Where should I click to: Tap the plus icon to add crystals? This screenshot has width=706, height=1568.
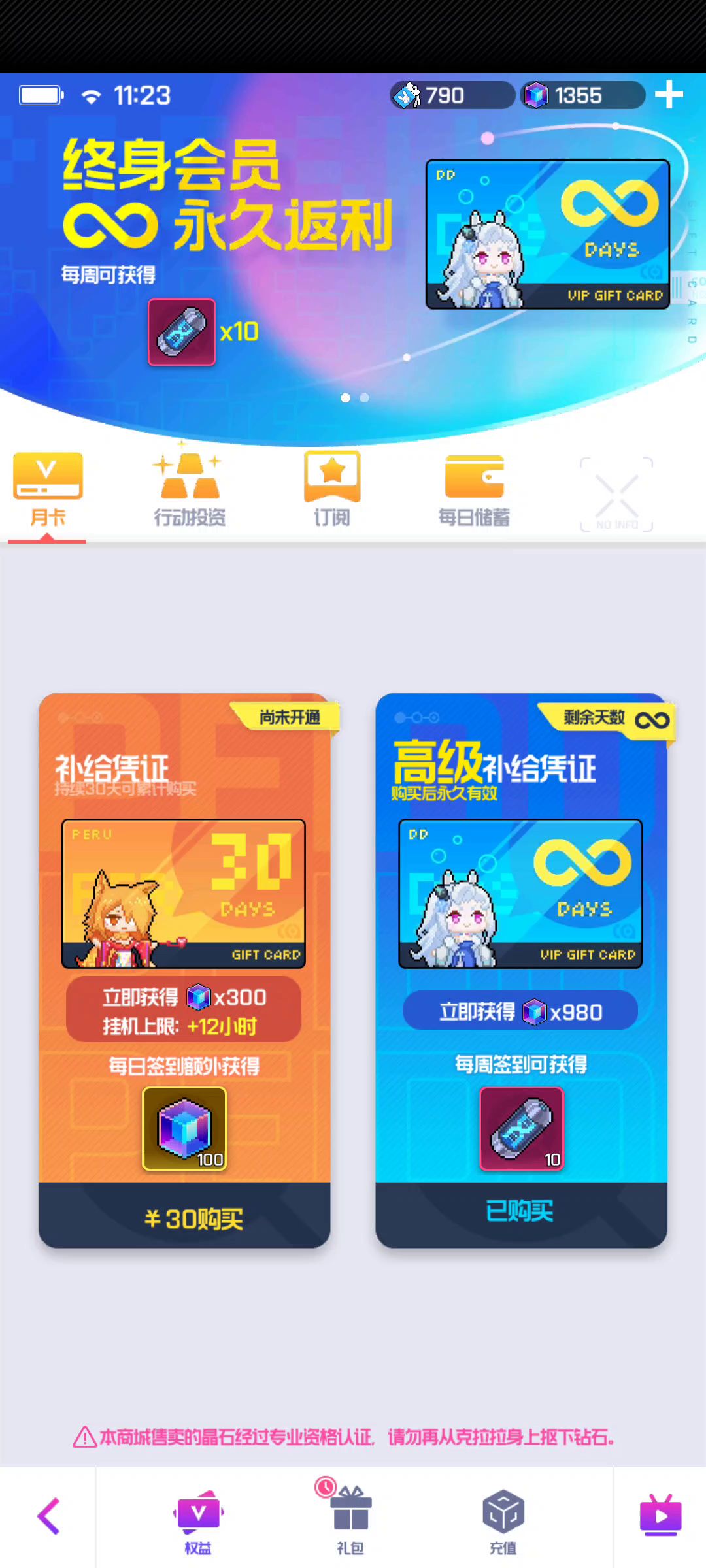(669, 95)
